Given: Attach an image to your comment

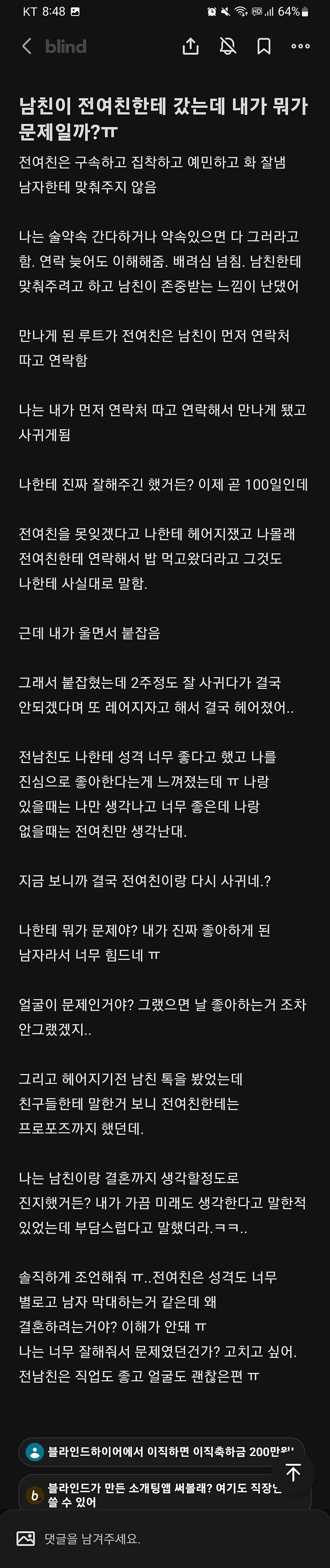Looking at the screenshot, I should click(x=26, y=1539).
